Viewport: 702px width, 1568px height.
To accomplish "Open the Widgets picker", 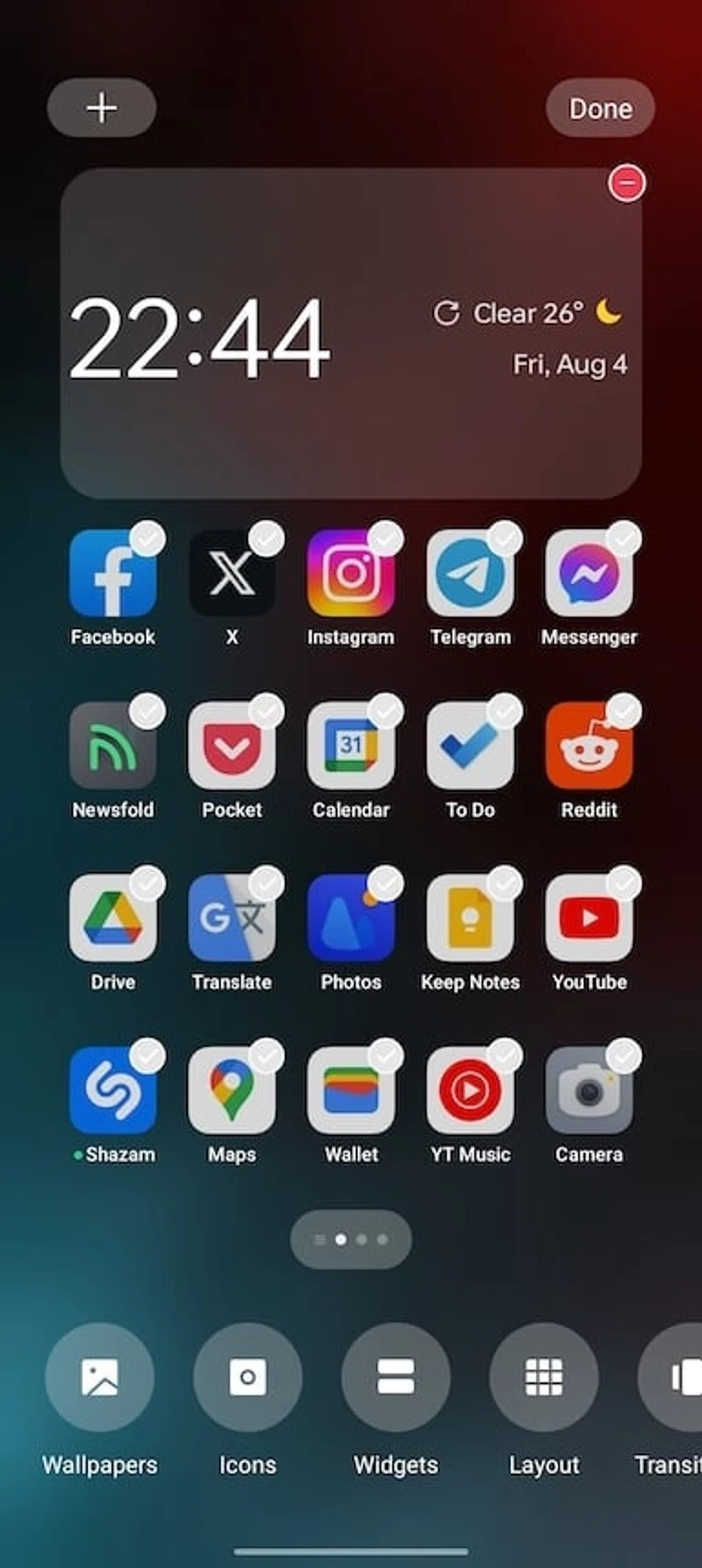I will pos(396,1379).
